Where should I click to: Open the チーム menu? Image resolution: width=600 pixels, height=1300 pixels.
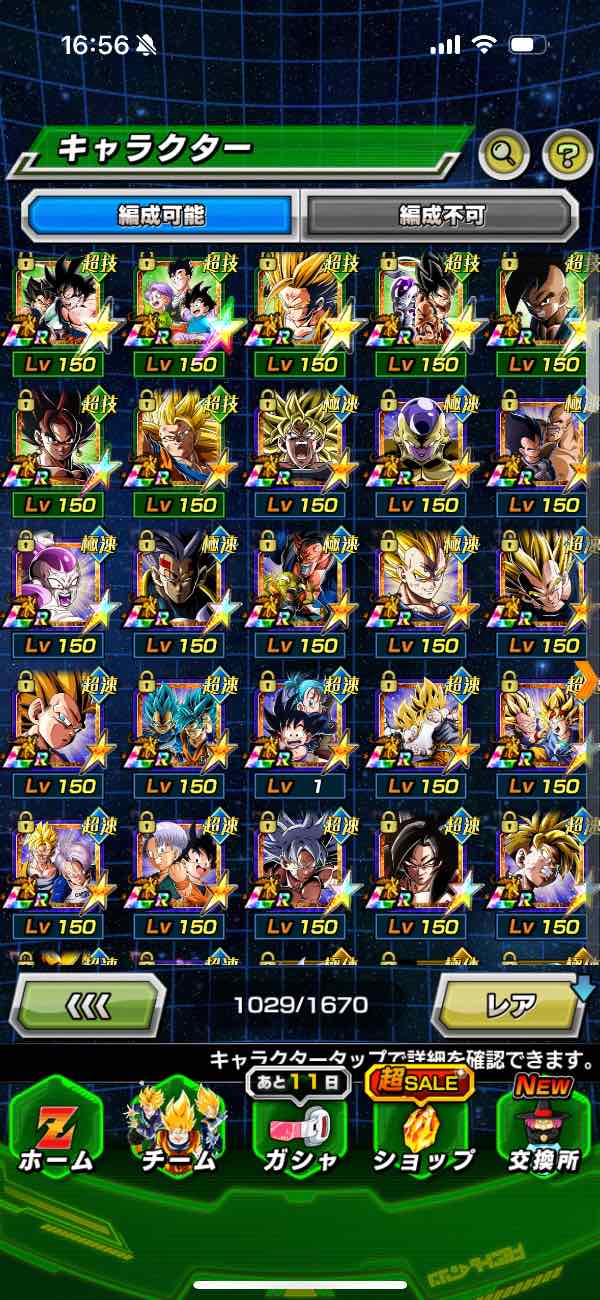pos(176,1128)
